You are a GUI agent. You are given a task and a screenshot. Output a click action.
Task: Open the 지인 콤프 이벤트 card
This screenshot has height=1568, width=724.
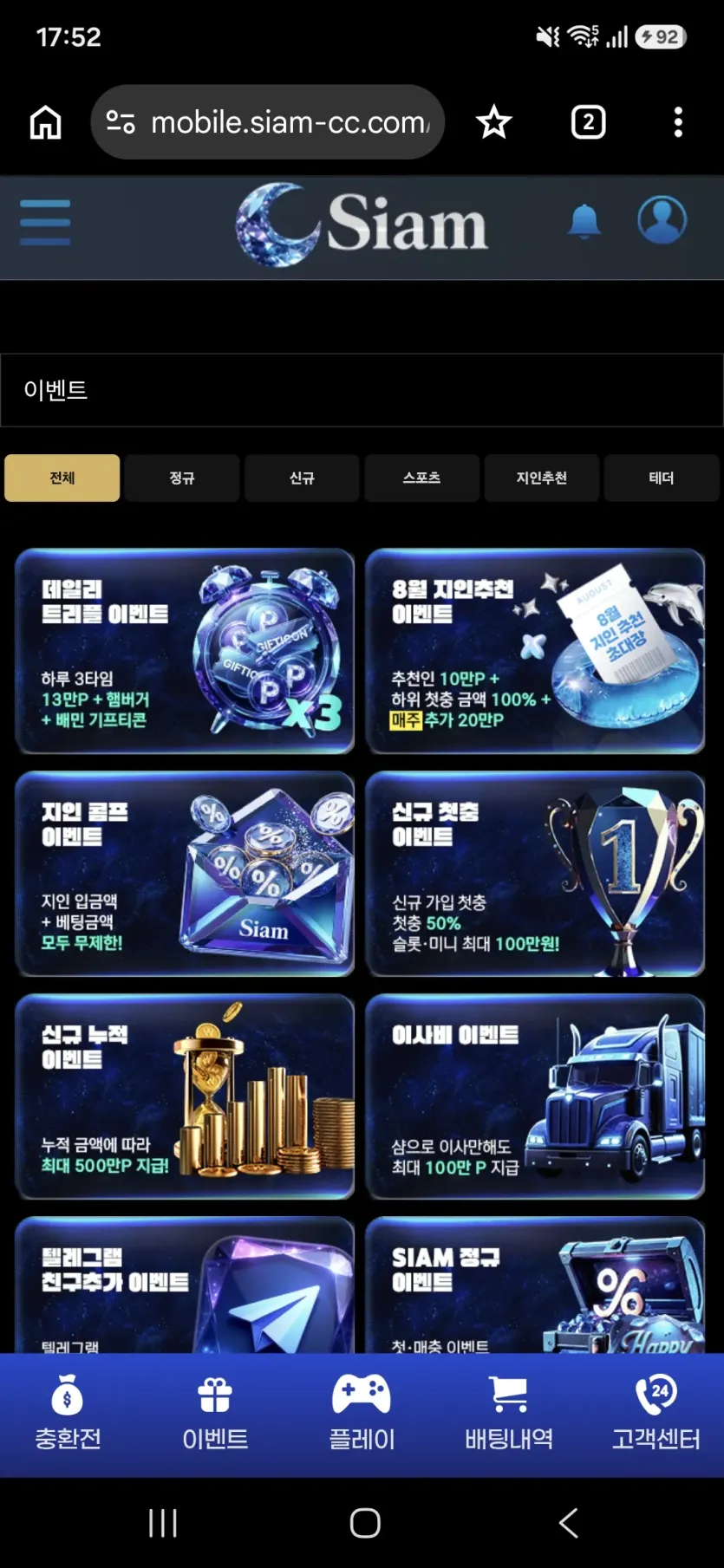(185, 874)
